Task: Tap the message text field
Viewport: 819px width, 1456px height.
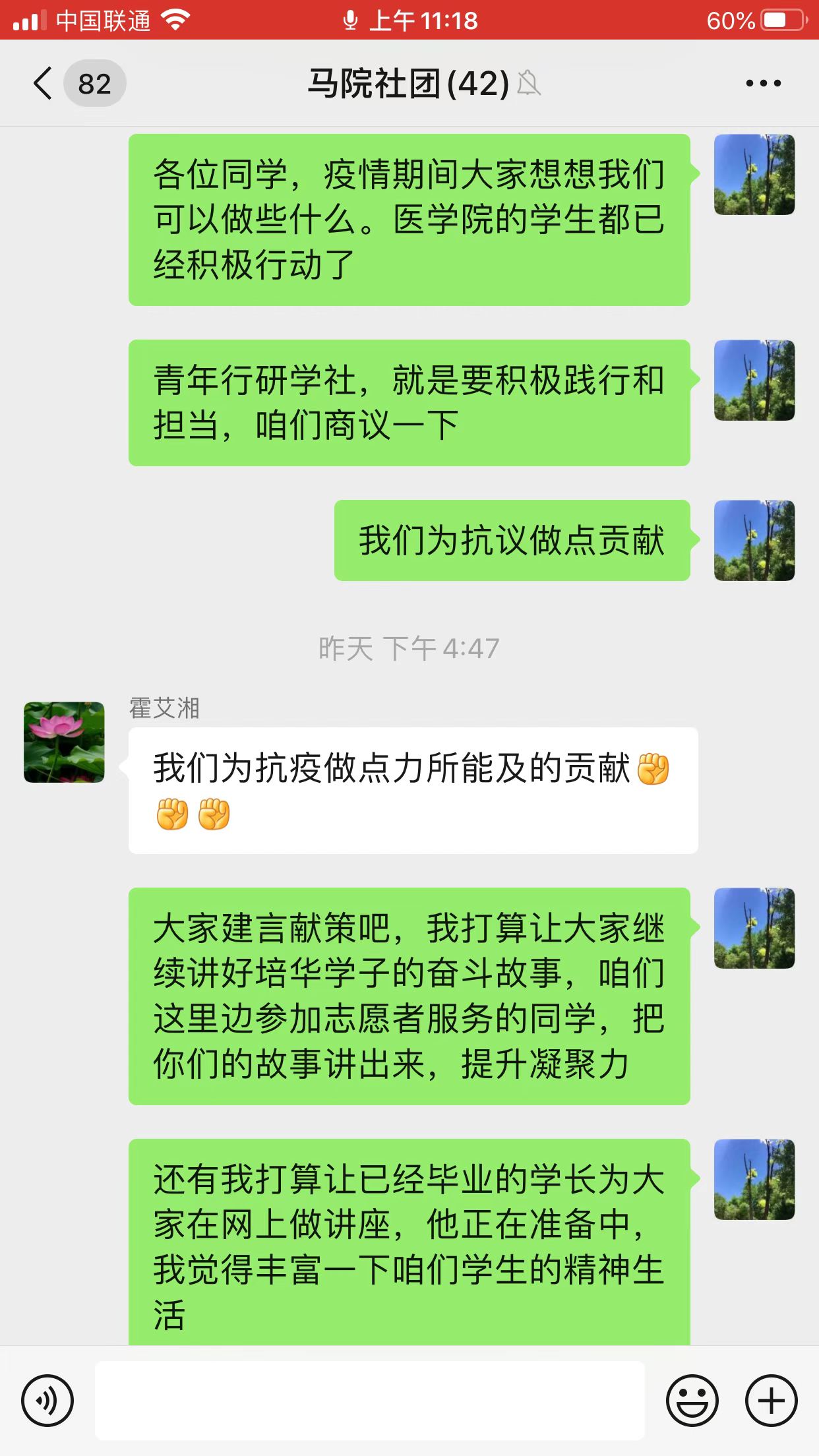Action: tap(369, 1401)
